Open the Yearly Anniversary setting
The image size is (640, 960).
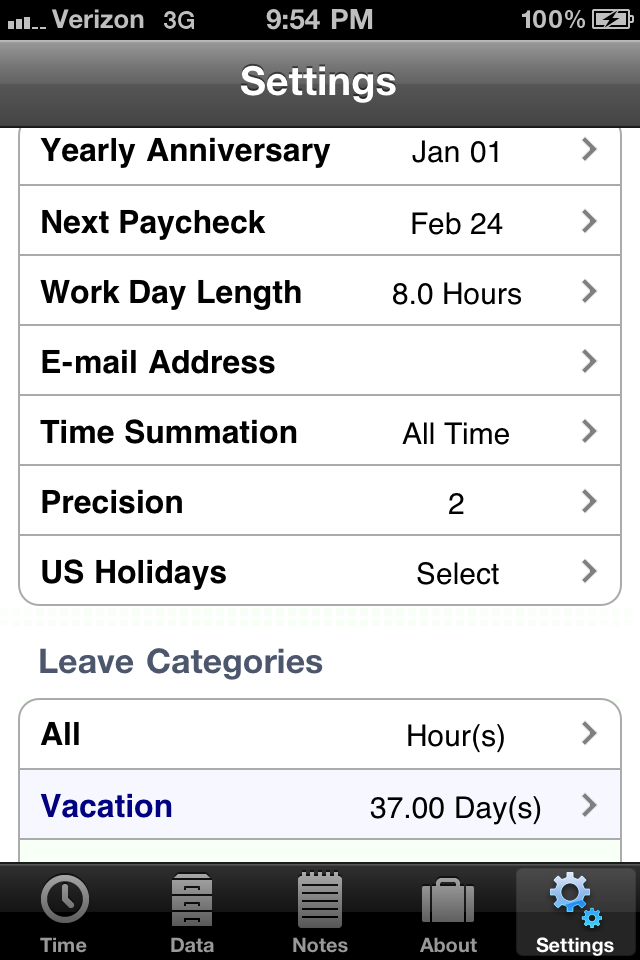(320, 152)
